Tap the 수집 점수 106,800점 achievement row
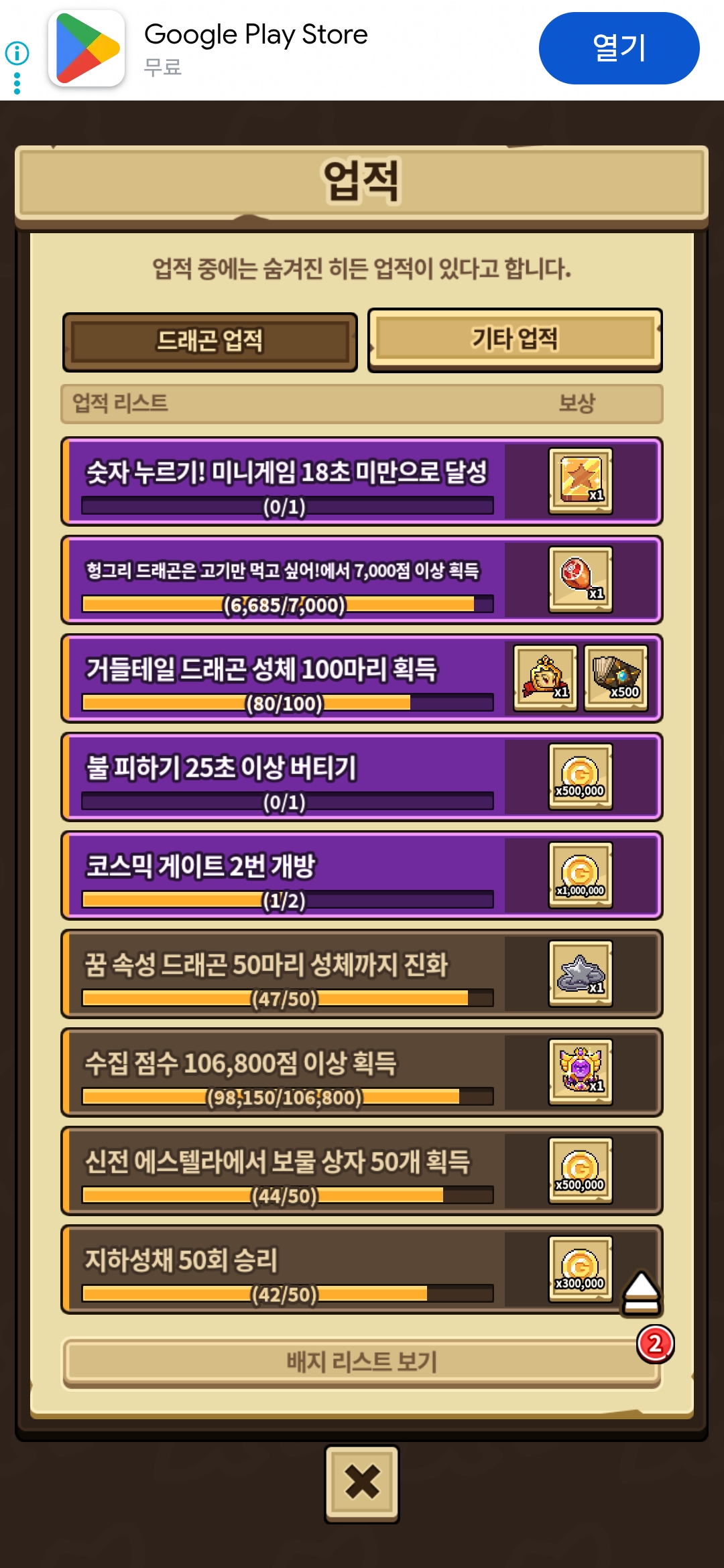 point(287,1072)
